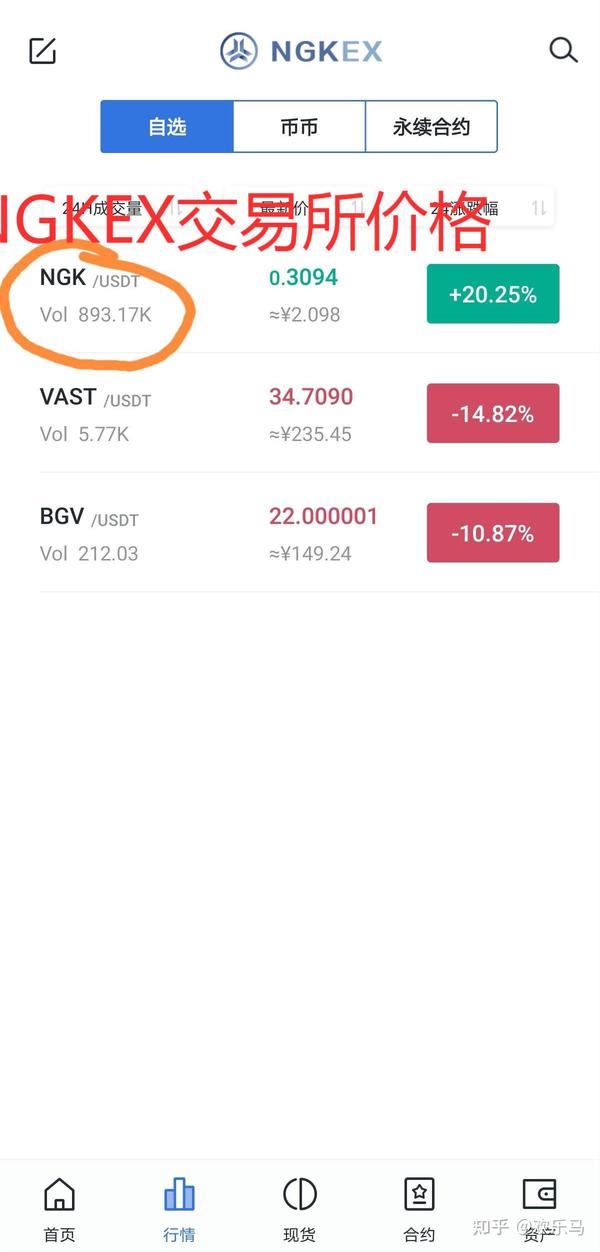This screenshot has width=600, height=1252.
Task: Open the search magnifier
Action: 563,50
